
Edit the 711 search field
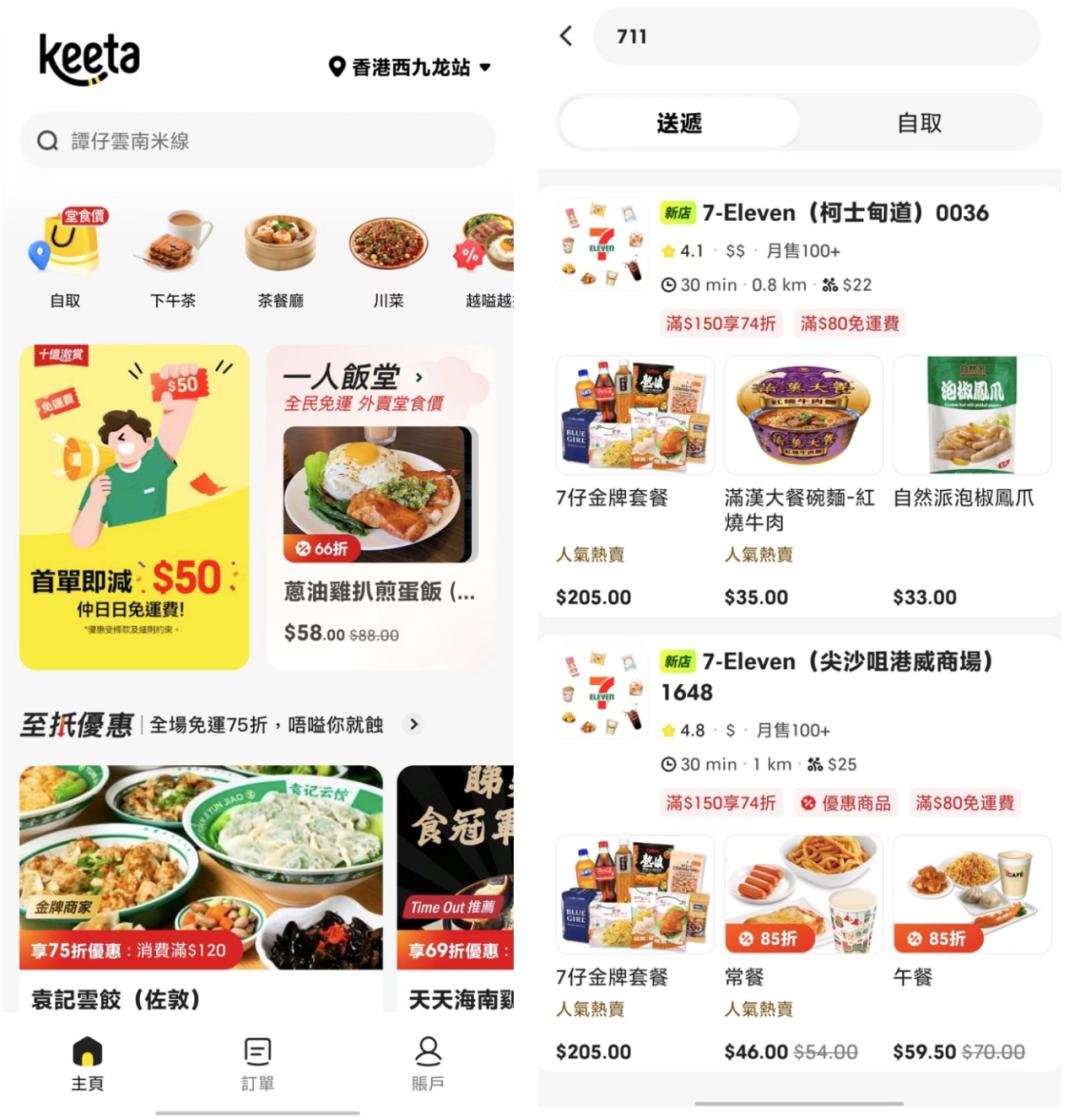tap(815, 36)
